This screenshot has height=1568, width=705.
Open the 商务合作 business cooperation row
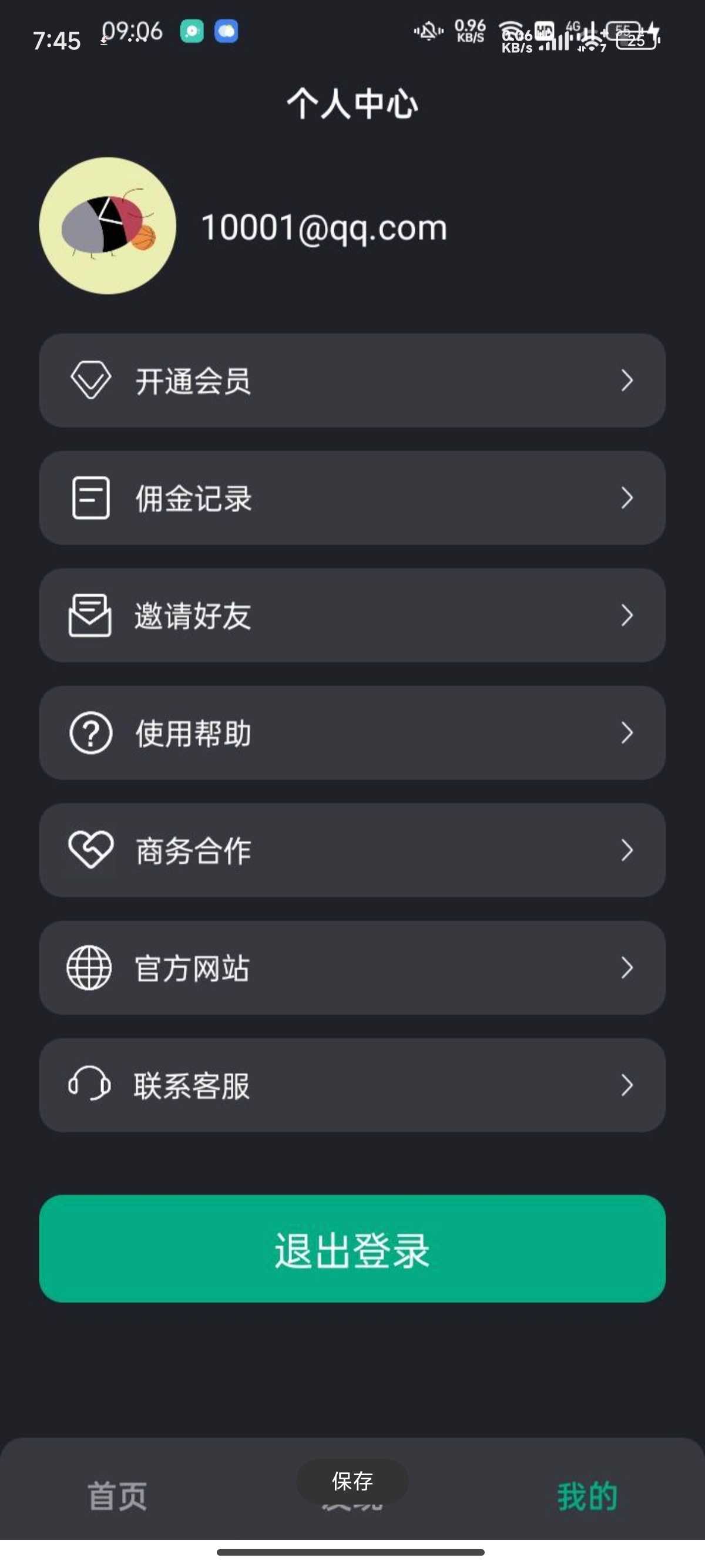pos(352,850)
